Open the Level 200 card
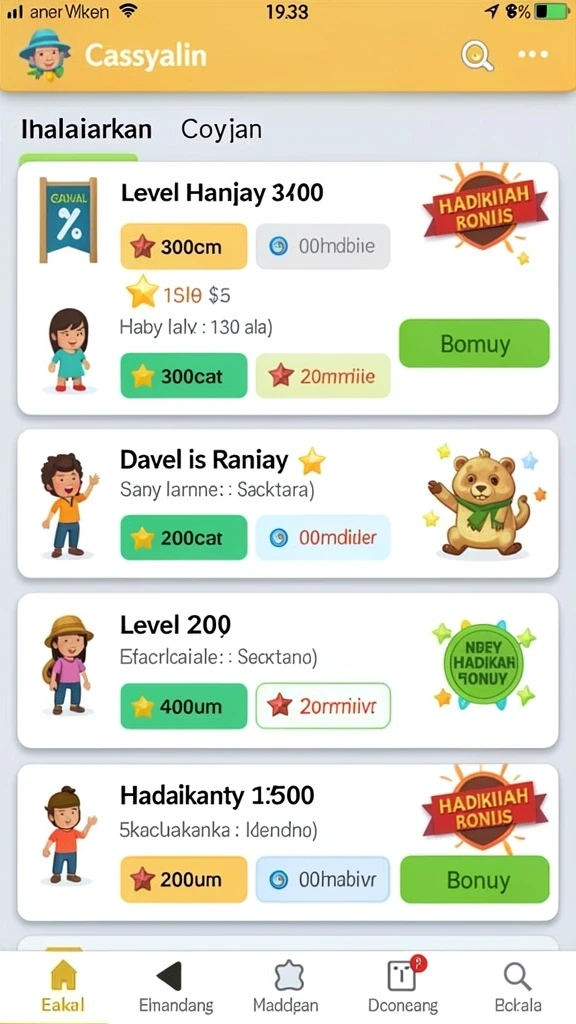 click(287, 671)
